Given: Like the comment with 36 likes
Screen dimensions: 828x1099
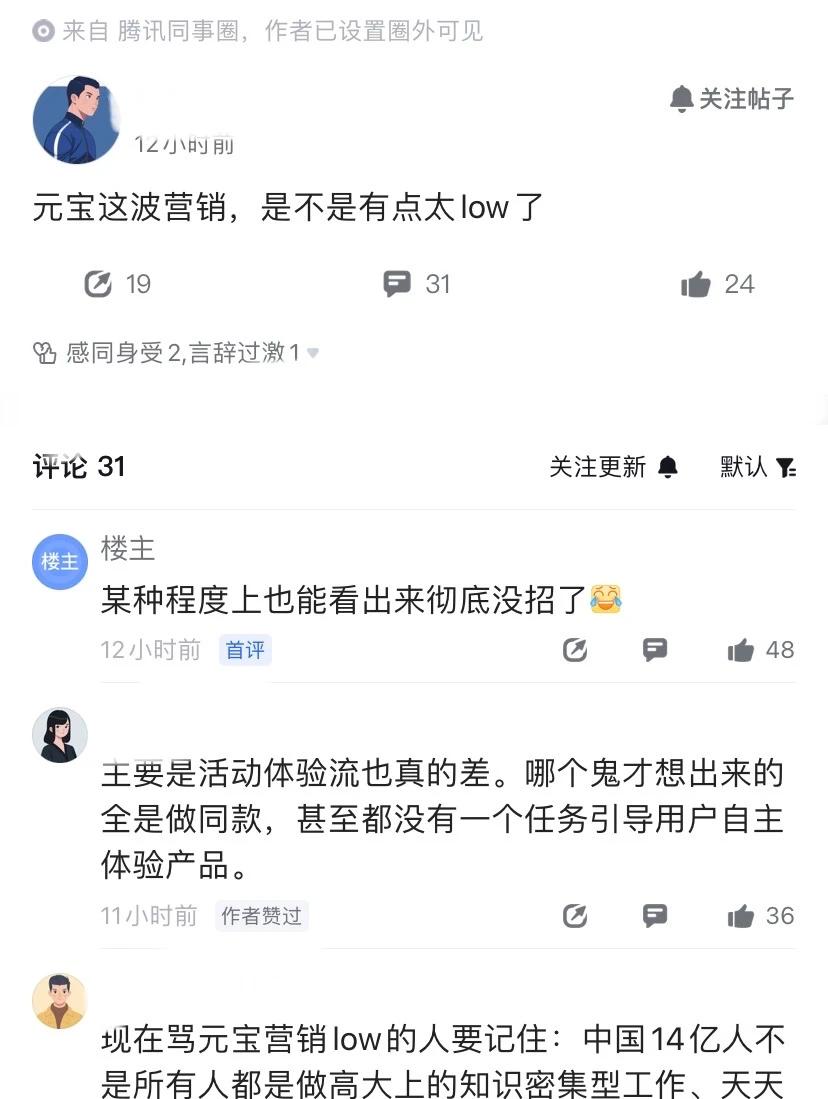Looking at the screenshot, I should [x=739, y=916].
